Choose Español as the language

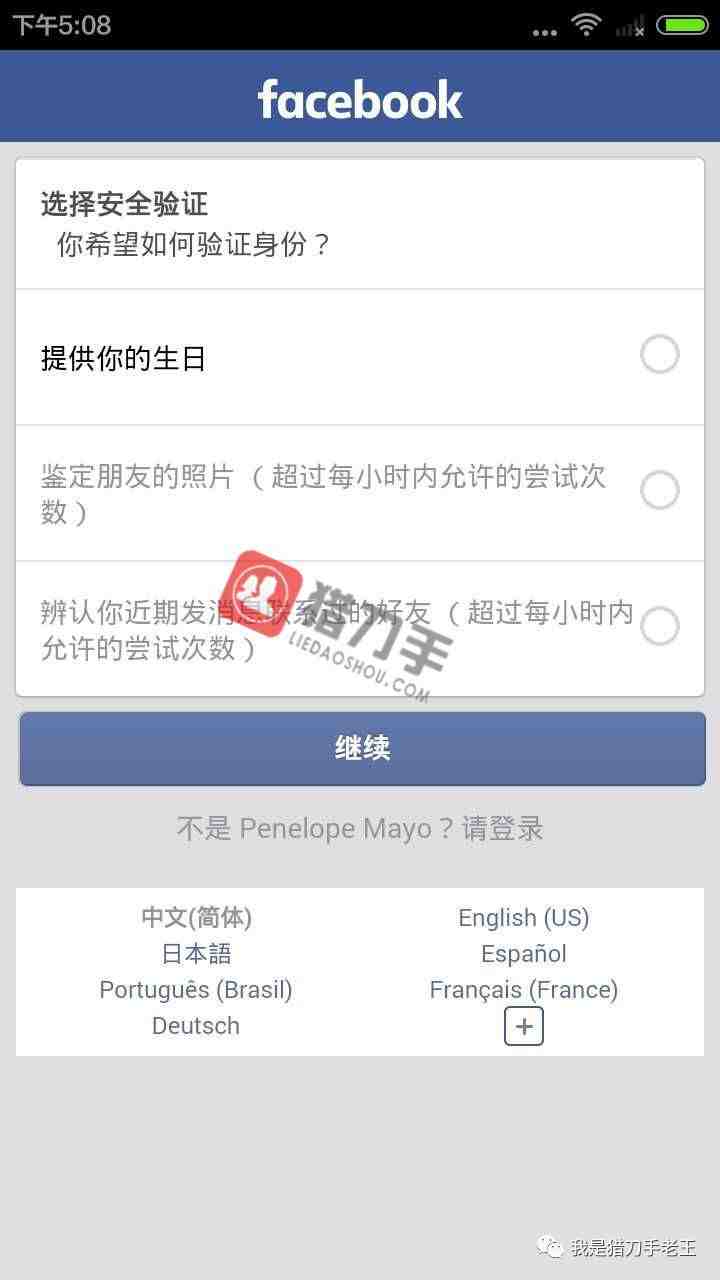[524, 953]
